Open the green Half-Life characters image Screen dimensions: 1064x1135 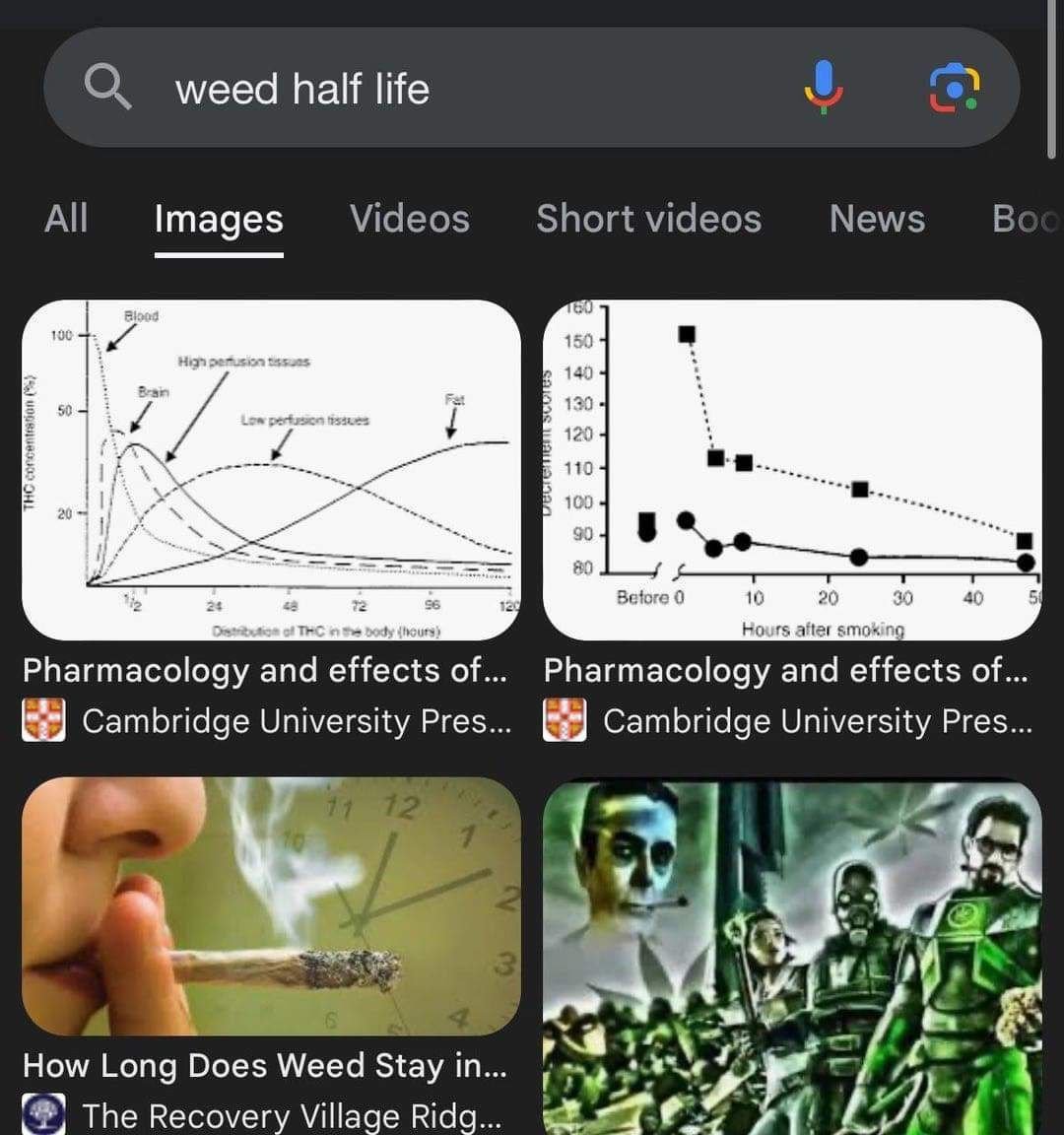[792, 956]
